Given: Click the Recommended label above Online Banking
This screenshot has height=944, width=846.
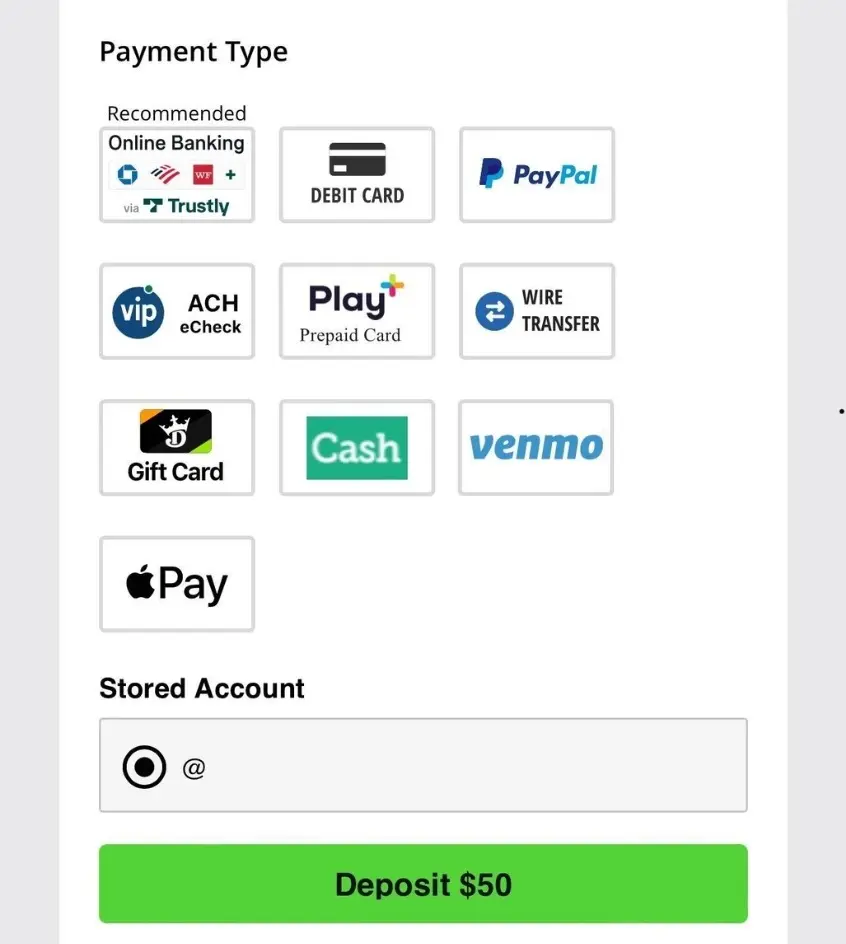Looking at the screenshot, I should click(177, 113).
